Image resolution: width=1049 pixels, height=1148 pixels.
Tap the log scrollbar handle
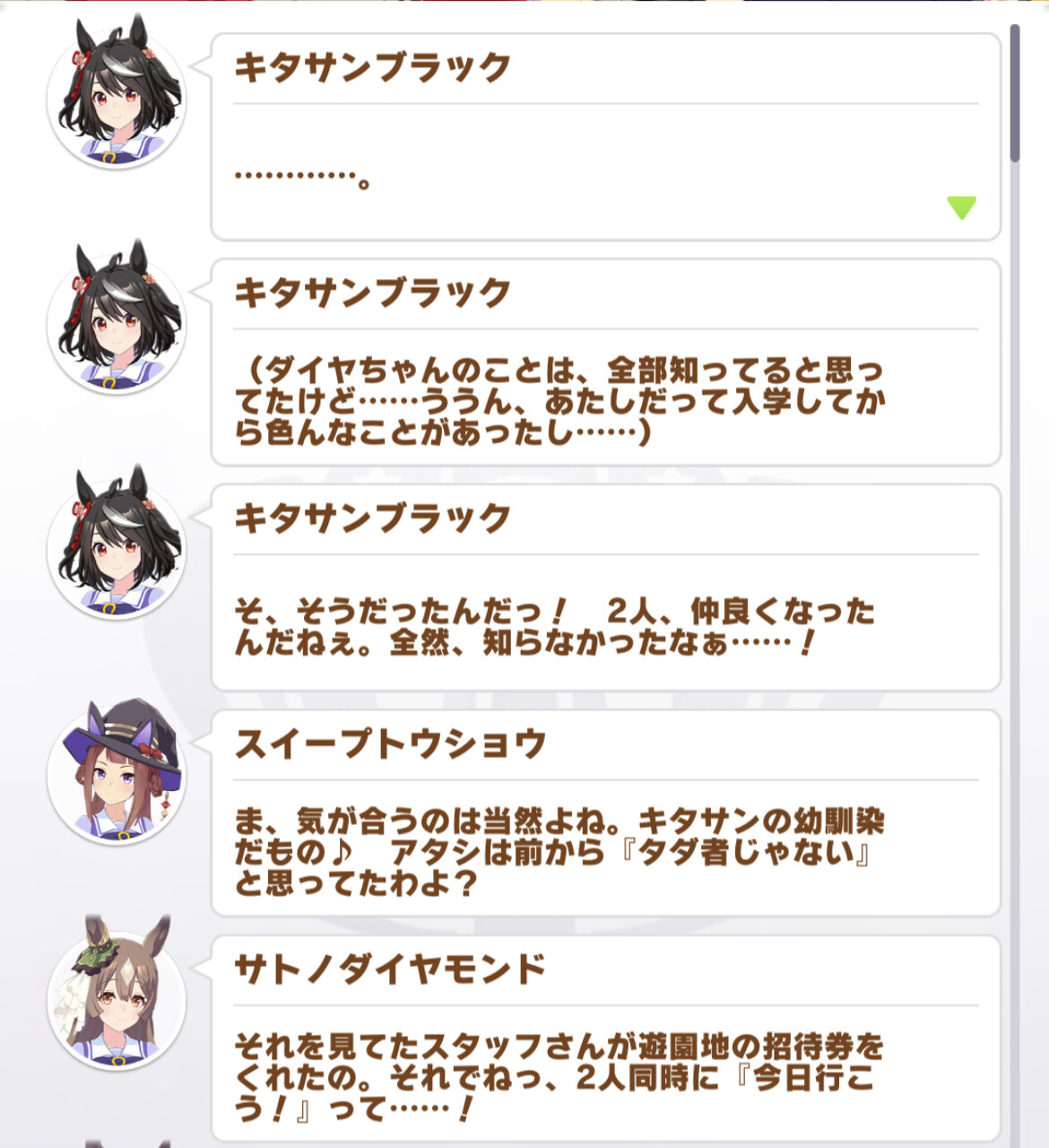coord(1015,93)
